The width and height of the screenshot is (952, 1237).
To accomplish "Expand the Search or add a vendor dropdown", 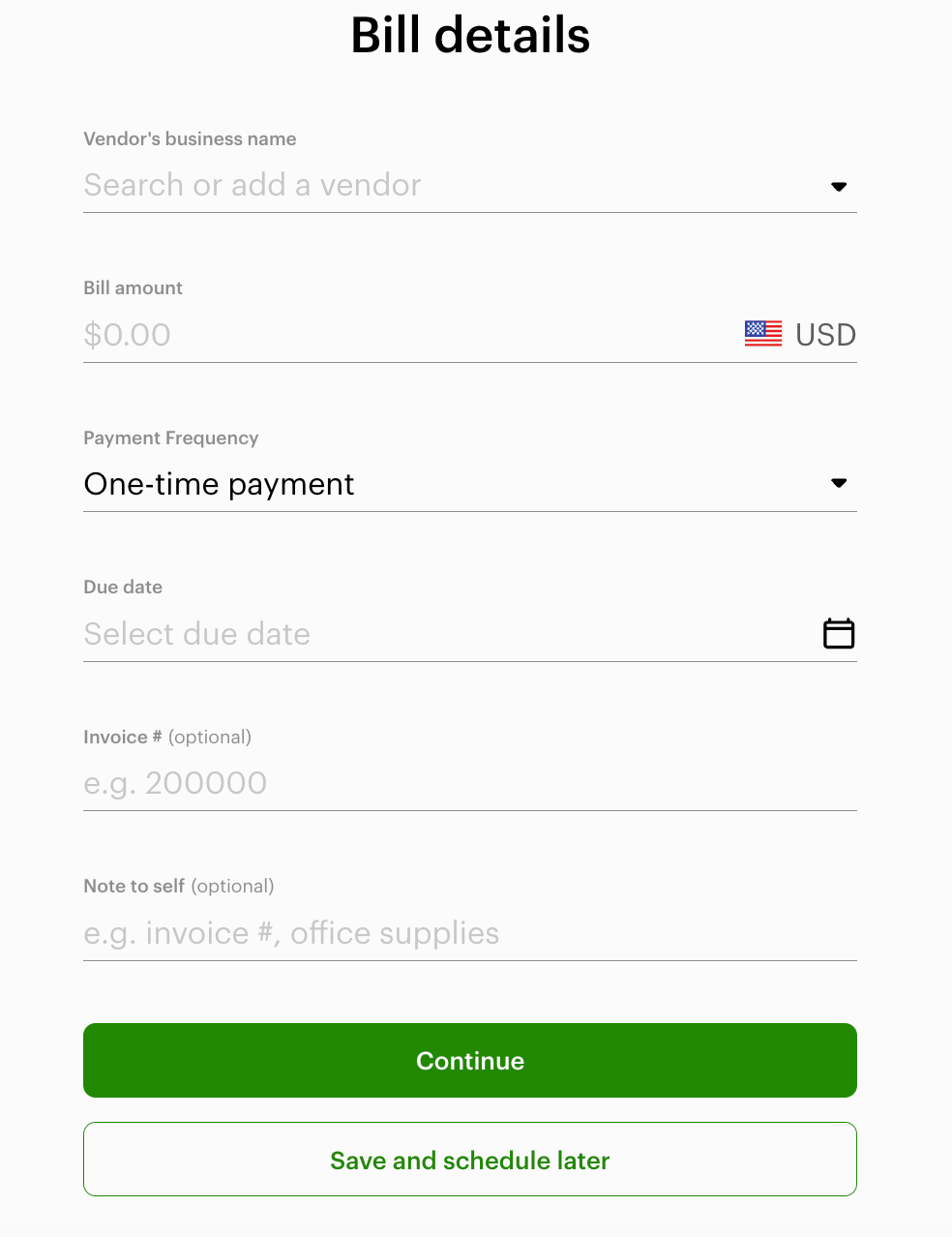I will coord(387,185).
